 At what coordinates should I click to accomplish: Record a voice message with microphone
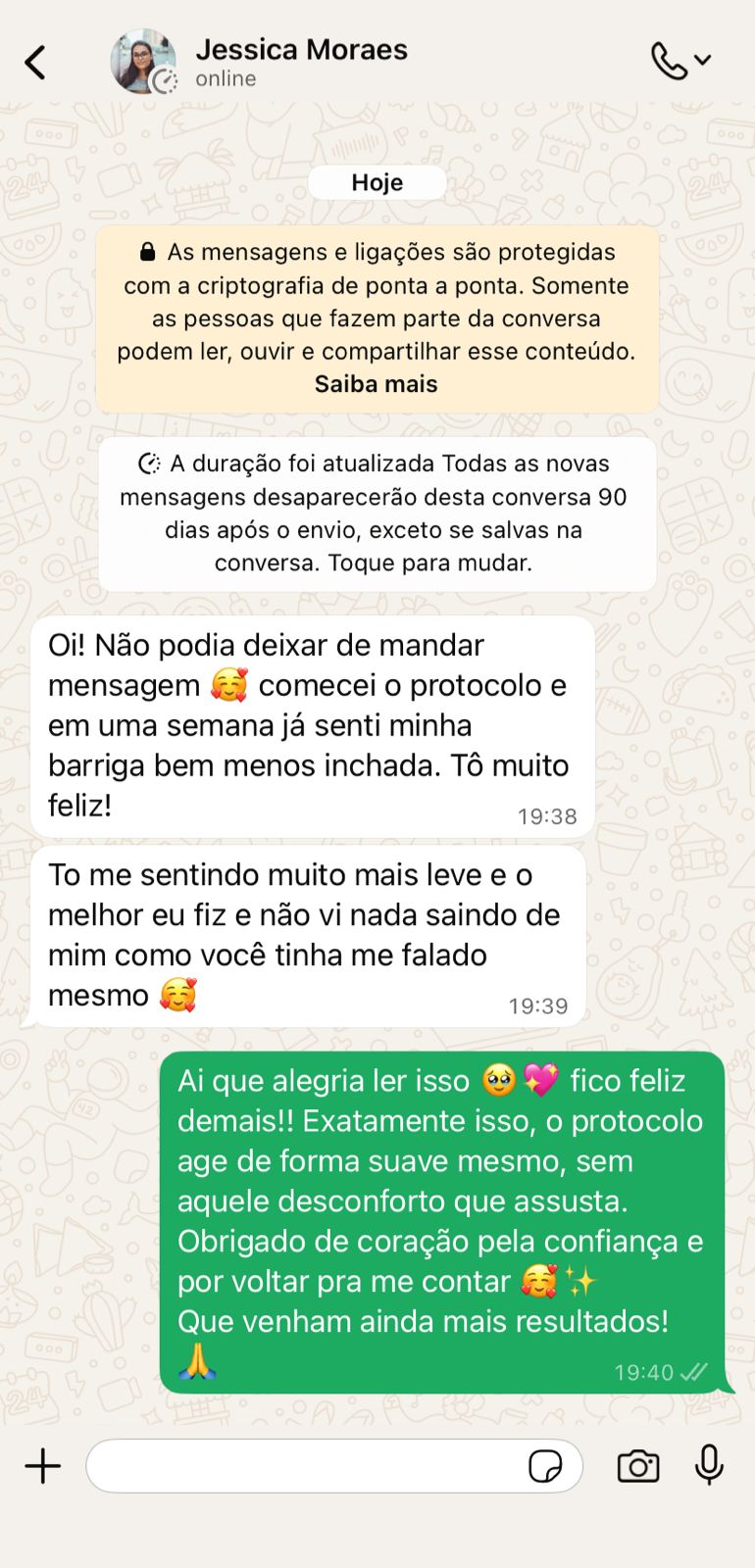pyautogui.click(x=709, y=1466)
